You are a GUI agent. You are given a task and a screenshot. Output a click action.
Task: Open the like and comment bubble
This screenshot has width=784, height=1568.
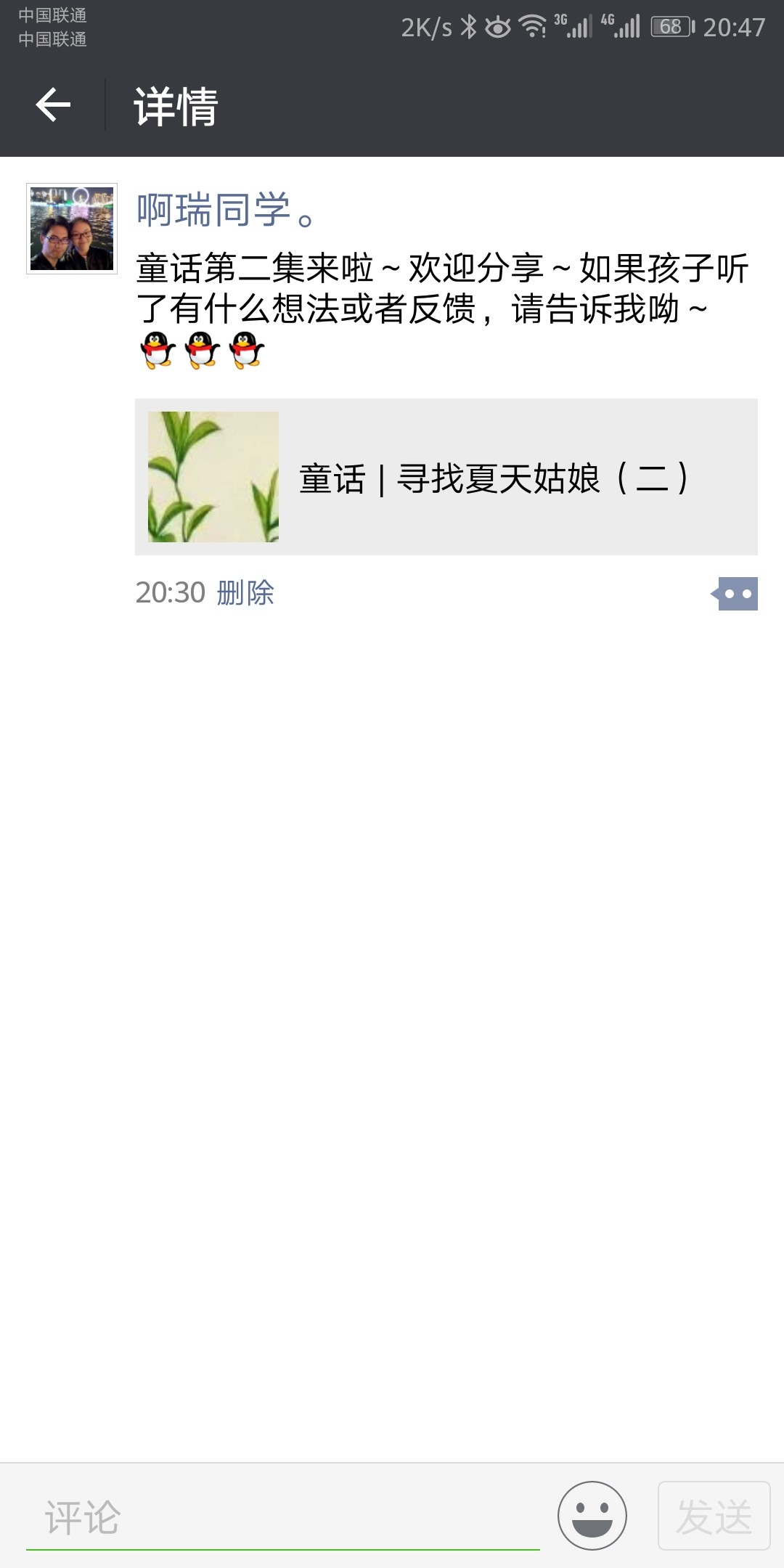pos(736,594)
